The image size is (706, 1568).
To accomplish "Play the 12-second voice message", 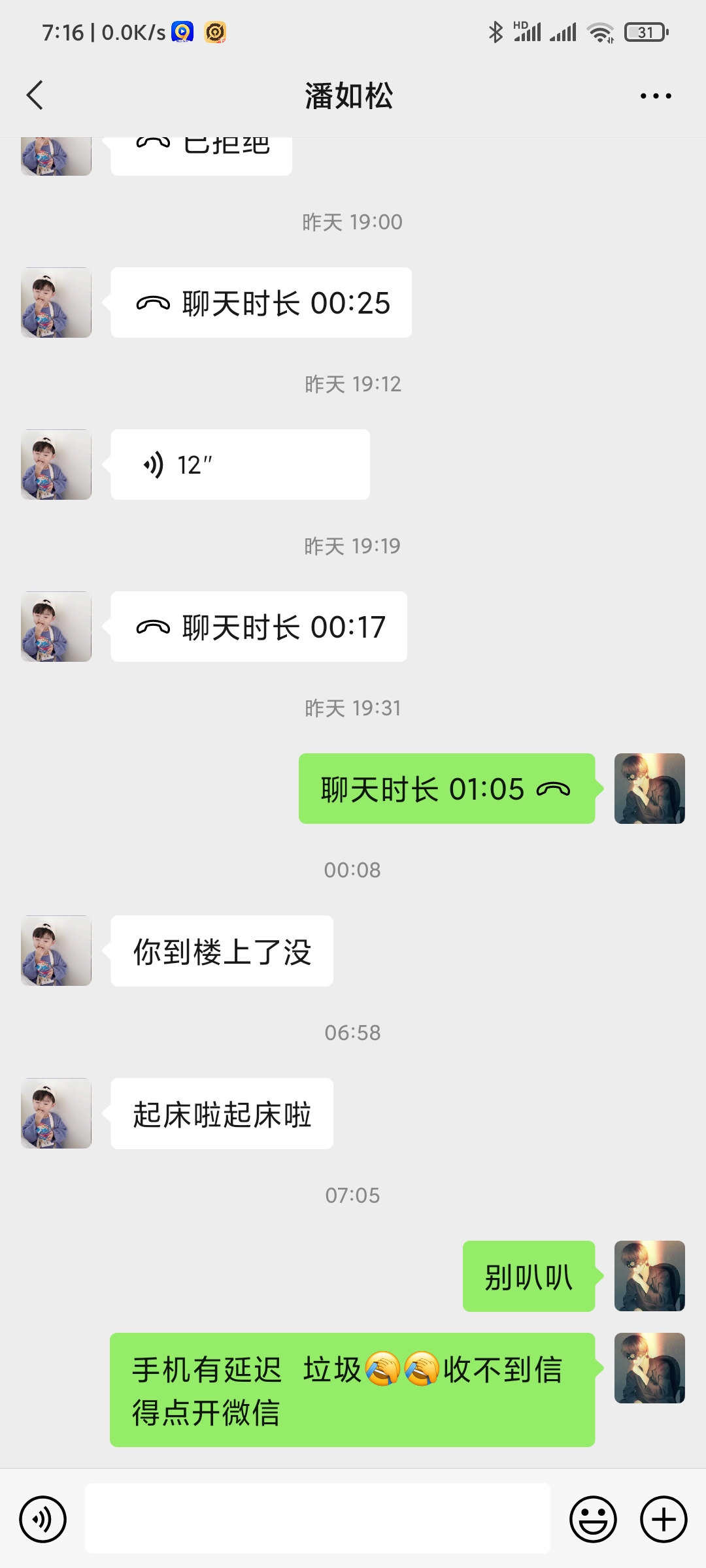I will tap(239, 465).
